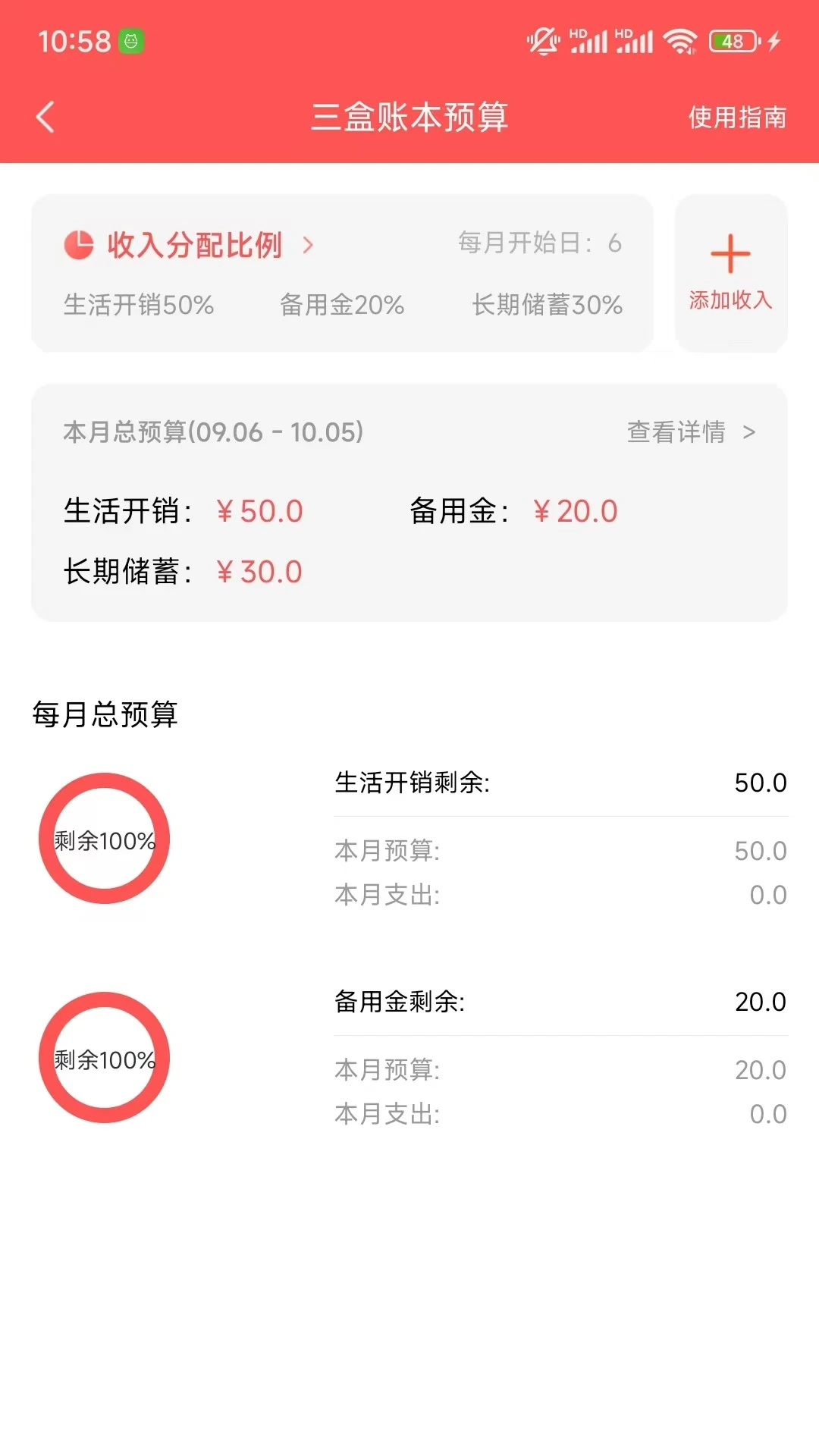Tap the back arrow to return

[45, 117]
